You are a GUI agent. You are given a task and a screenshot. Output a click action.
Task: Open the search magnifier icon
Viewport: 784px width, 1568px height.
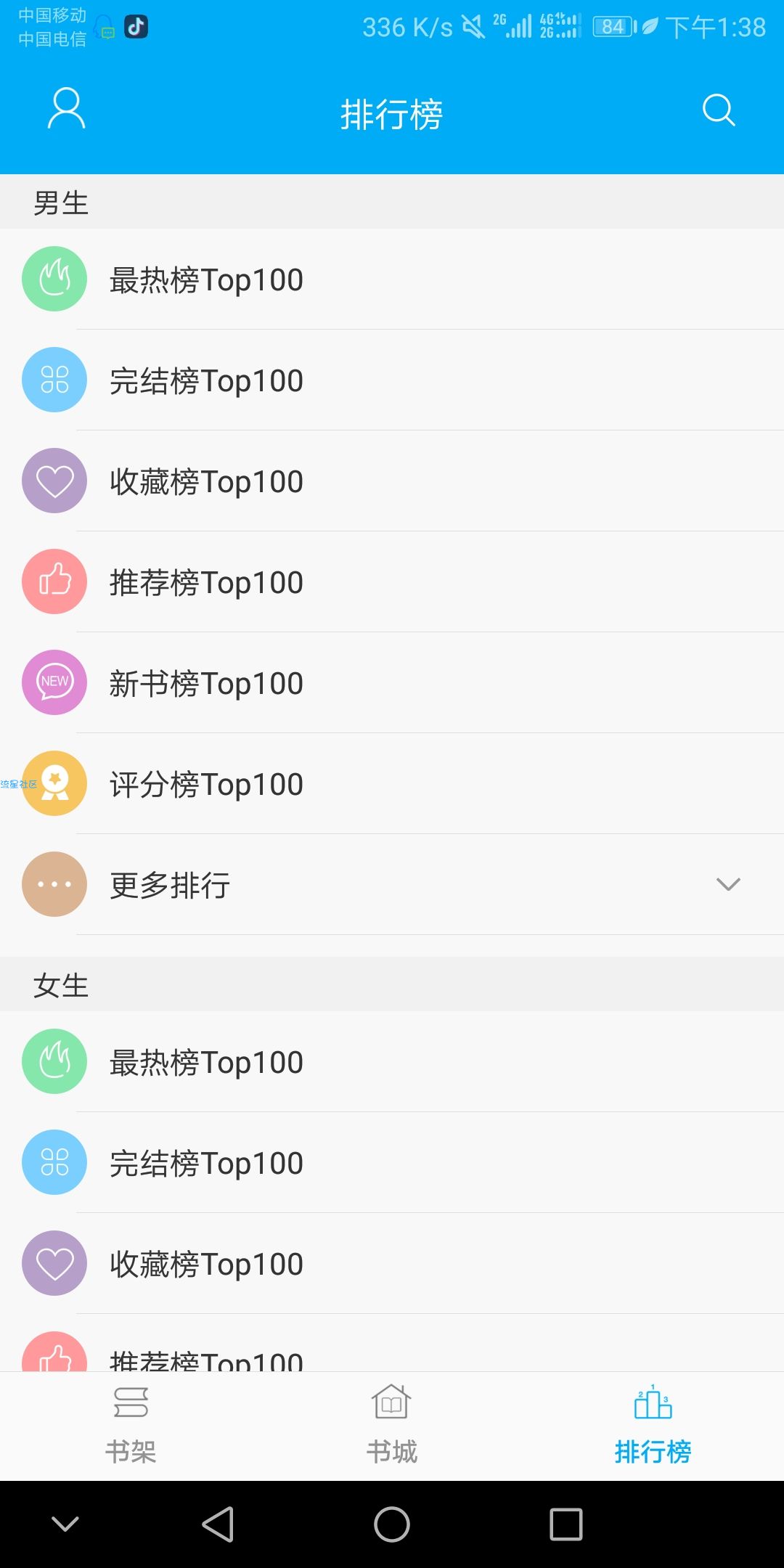719,110
